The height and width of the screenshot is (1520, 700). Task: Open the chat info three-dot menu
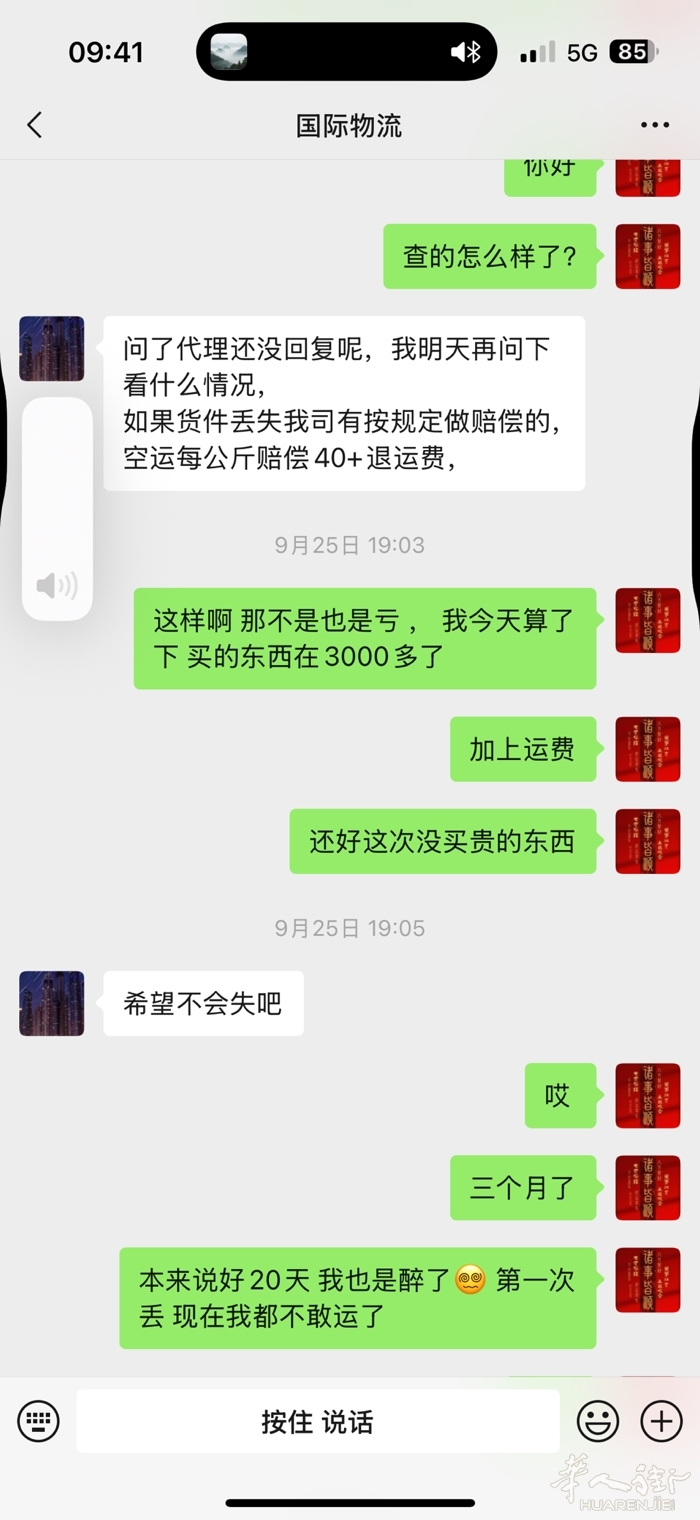[654, 125]
